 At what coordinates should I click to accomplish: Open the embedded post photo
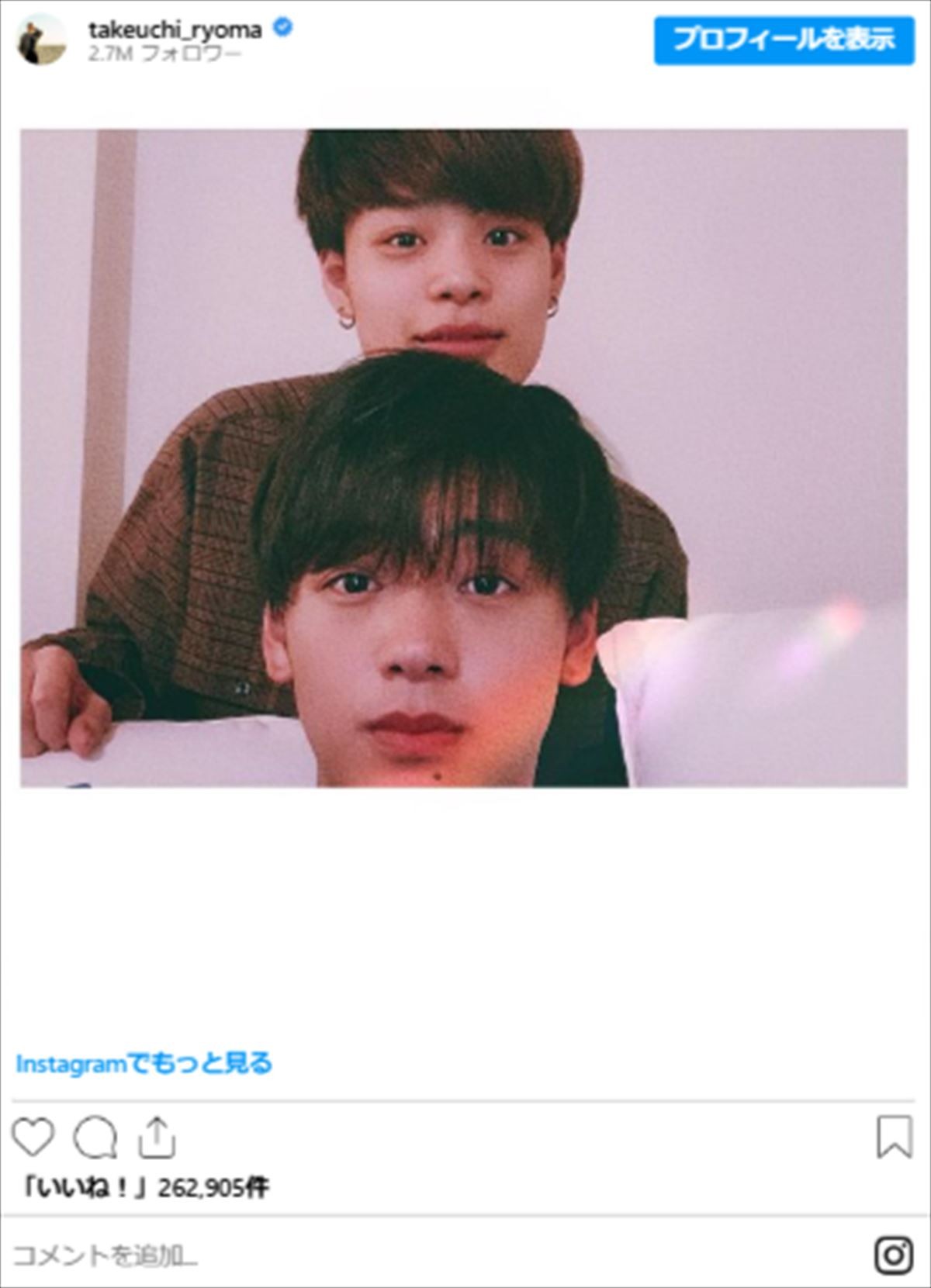(463, 458)
